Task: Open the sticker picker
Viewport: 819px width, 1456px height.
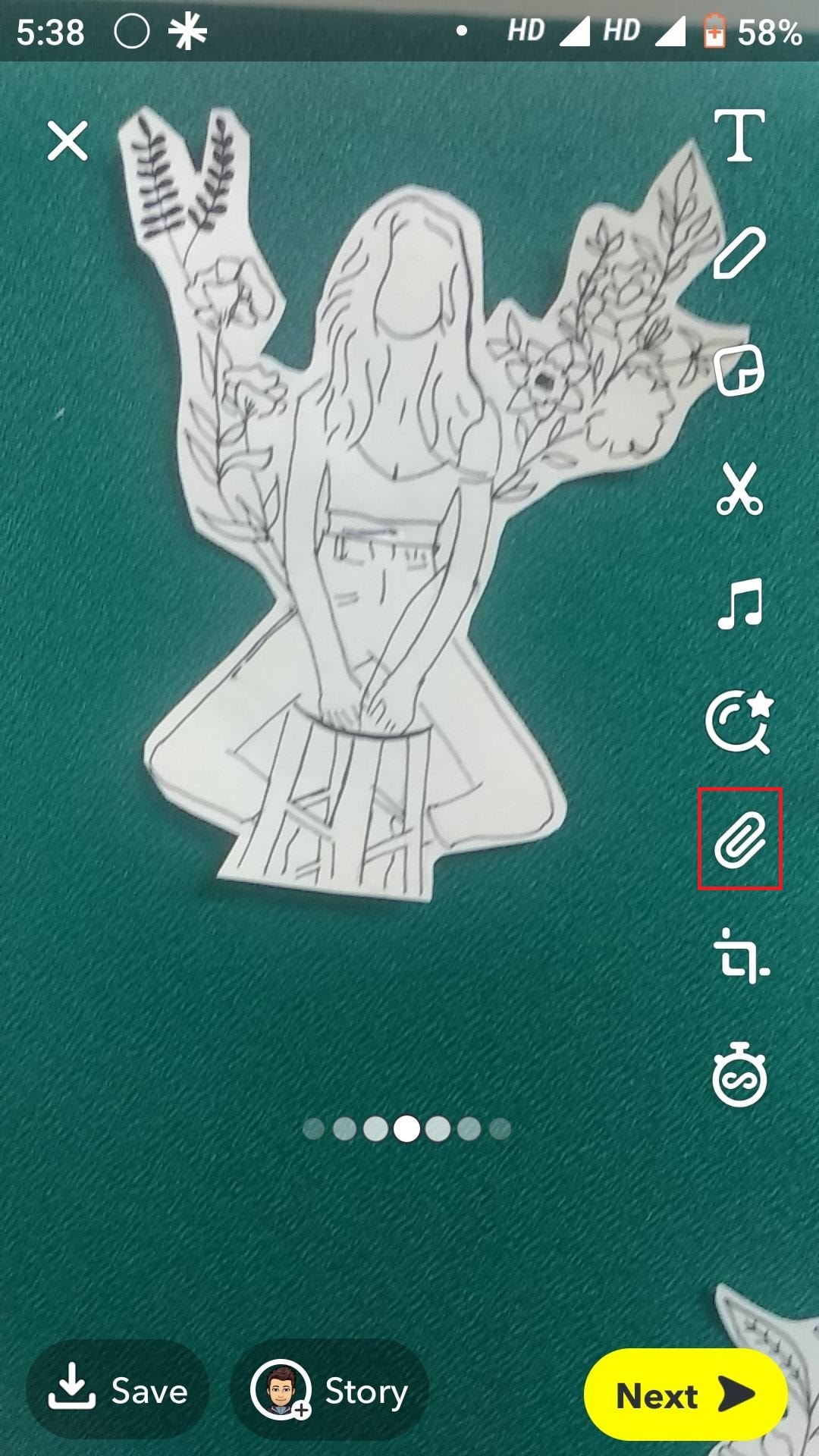Action: point(739,372)
